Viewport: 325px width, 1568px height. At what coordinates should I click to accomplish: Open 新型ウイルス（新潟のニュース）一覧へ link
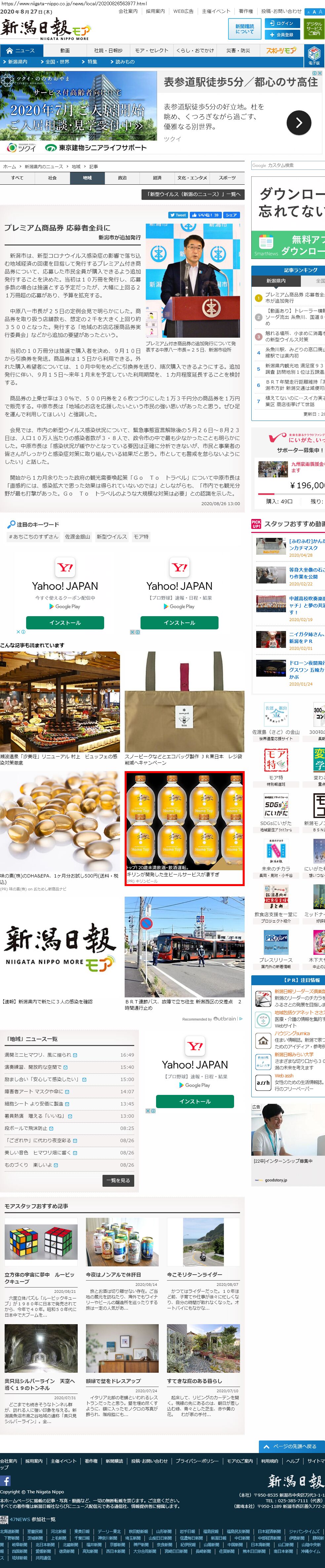[x=192, y=194]
